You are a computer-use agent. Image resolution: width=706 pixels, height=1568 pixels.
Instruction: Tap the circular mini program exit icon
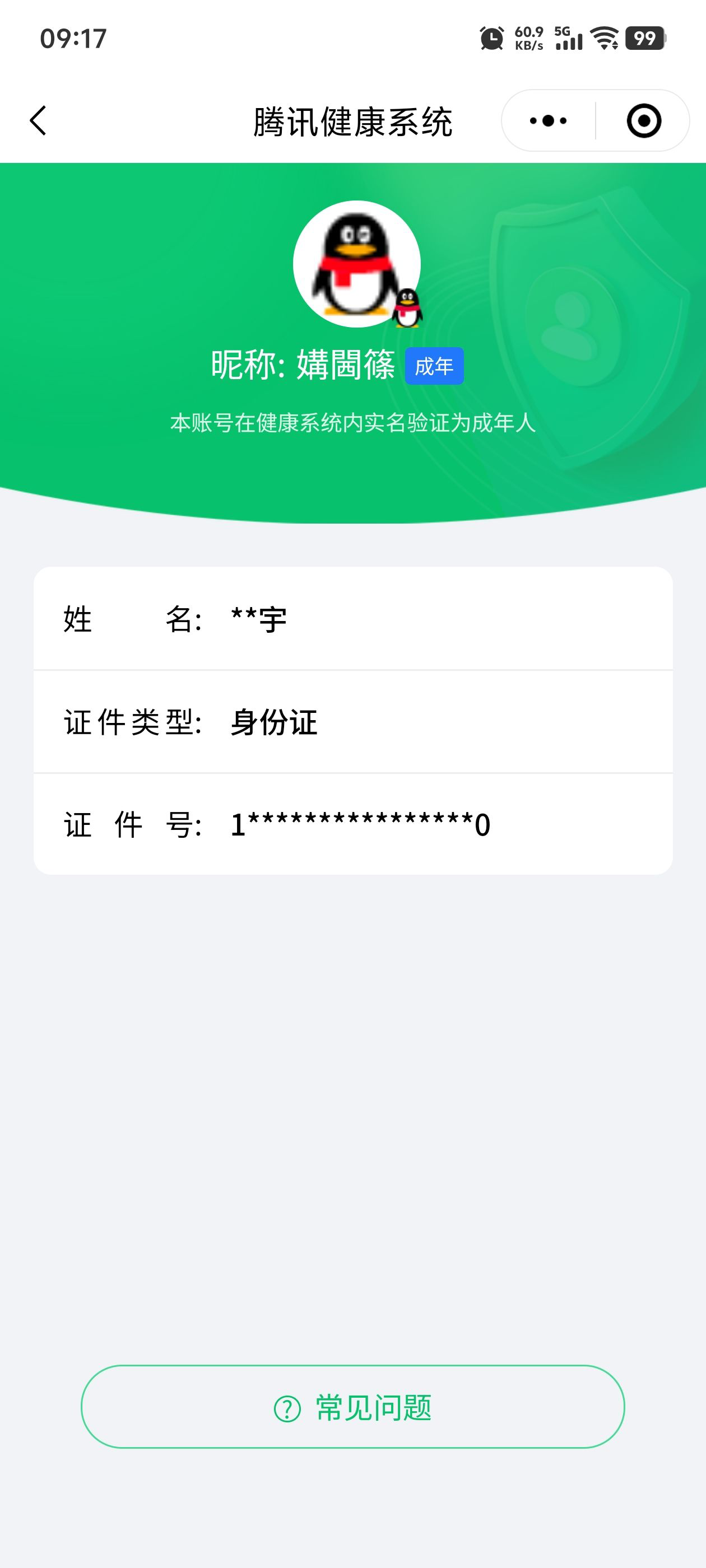pos(645,120)
